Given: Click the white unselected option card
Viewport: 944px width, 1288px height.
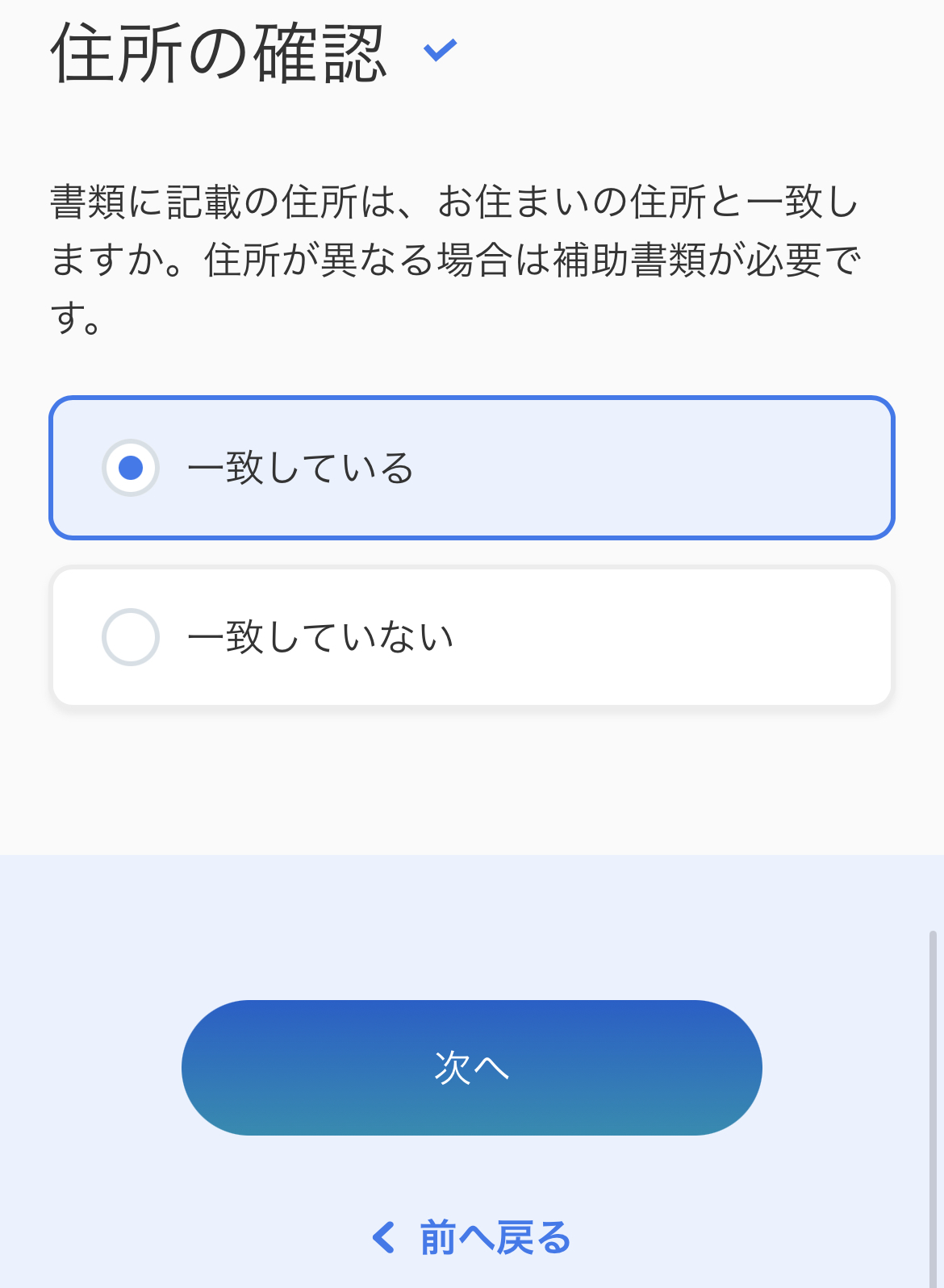Looking at the screenshot, I should tap(472, 637).
